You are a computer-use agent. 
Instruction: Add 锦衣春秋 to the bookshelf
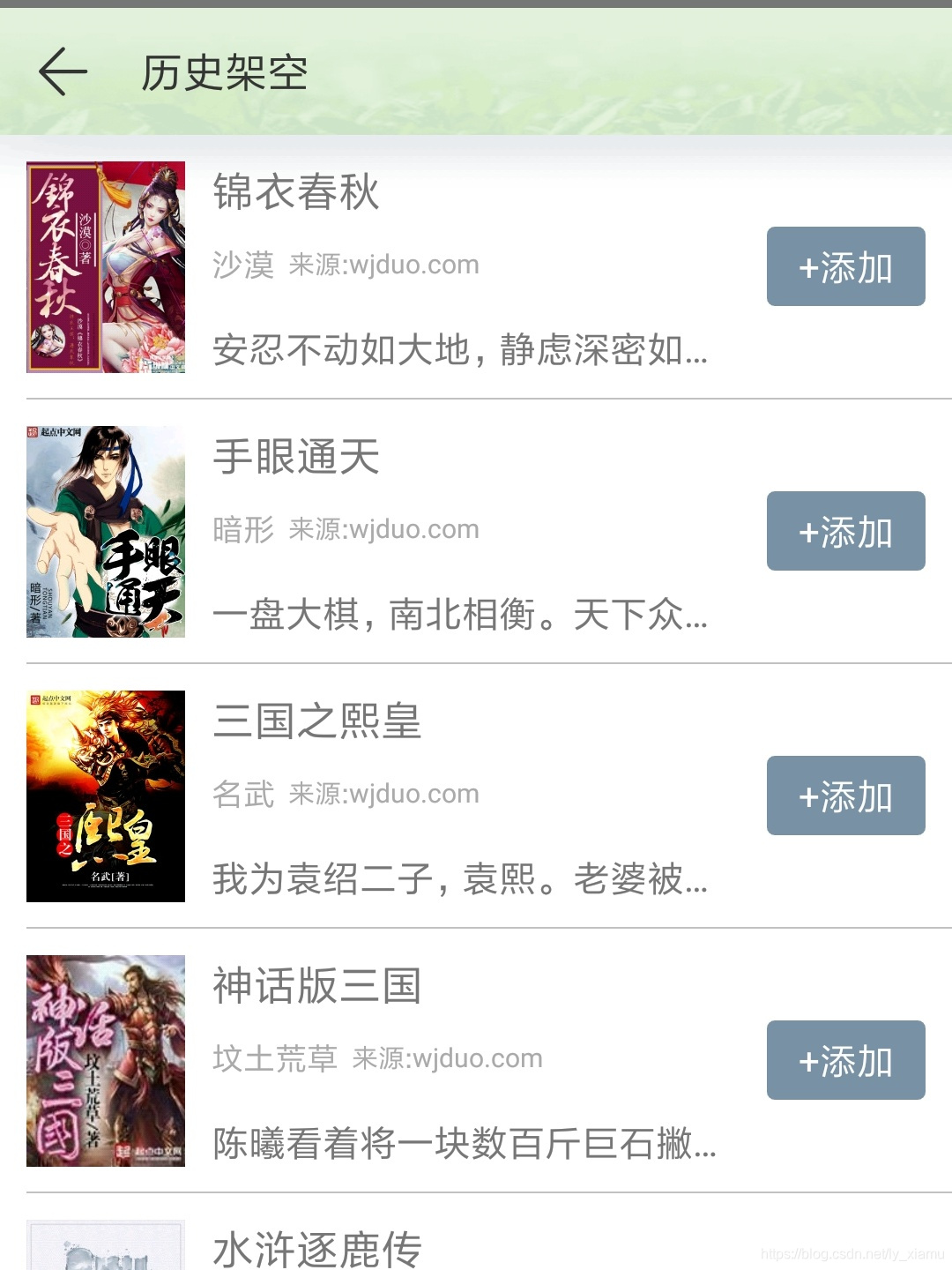click(845, 266)
